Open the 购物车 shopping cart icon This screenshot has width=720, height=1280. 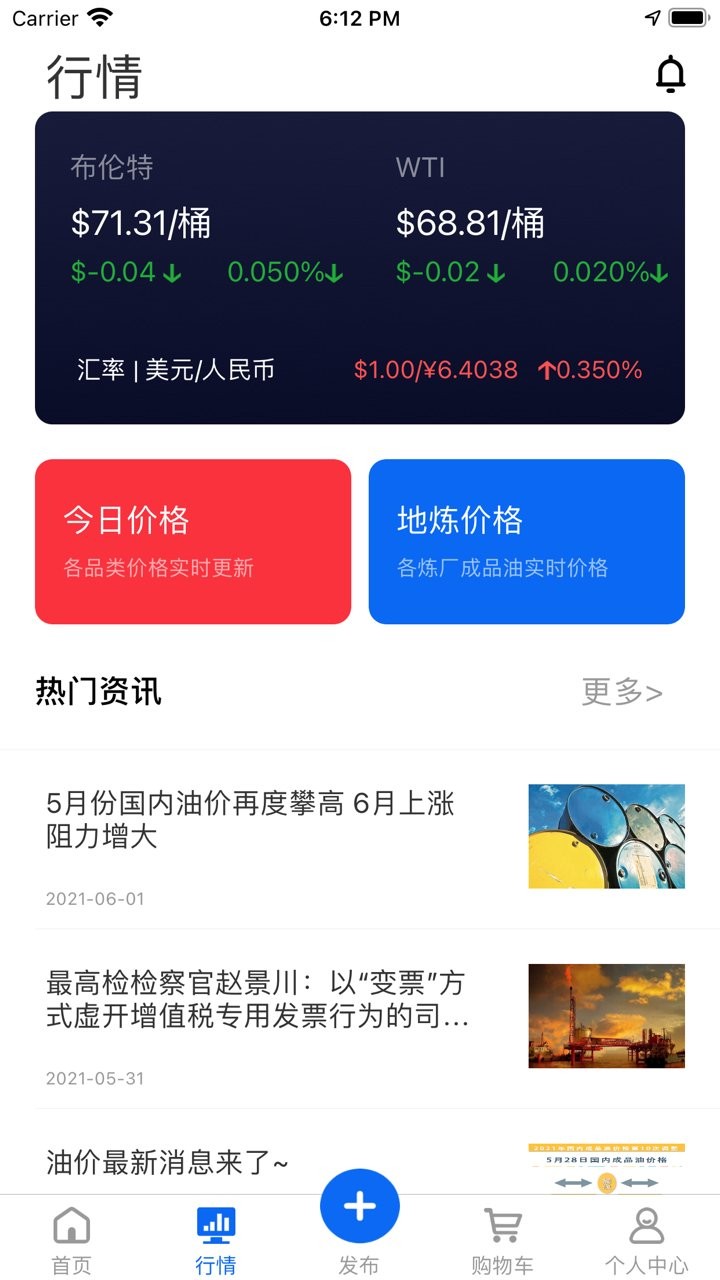tap(502, 1225)
